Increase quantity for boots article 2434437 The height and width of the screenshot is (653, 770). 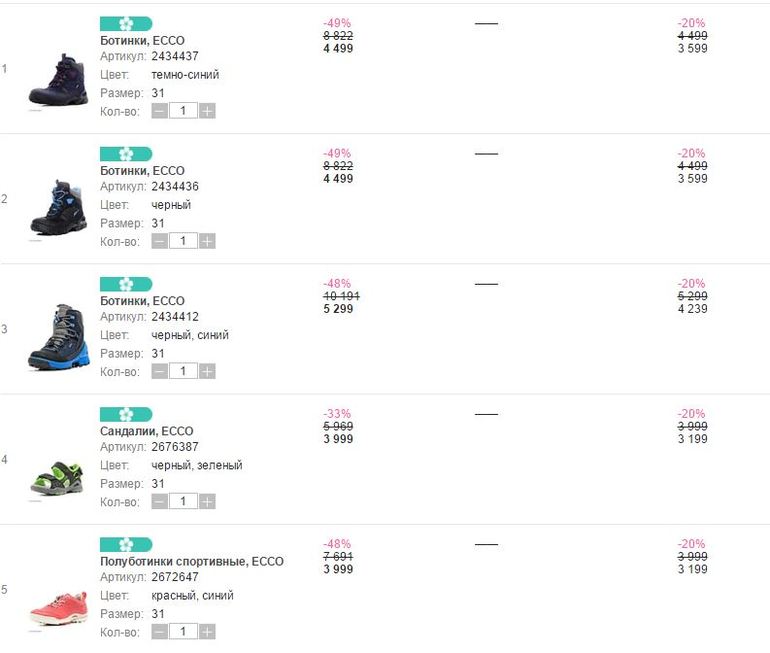pos(207,111)
